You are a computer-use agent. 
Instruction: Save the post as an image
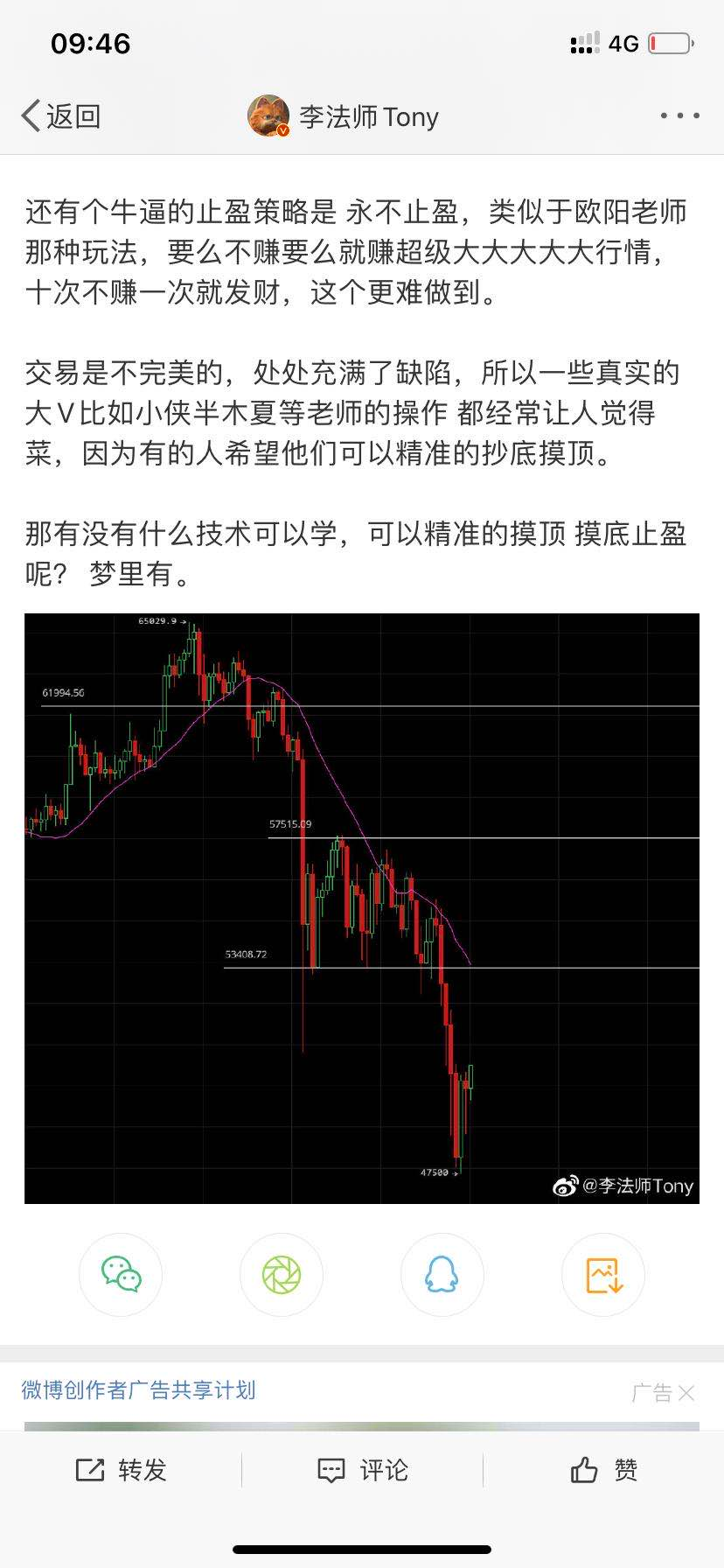tap(603, 1275)
